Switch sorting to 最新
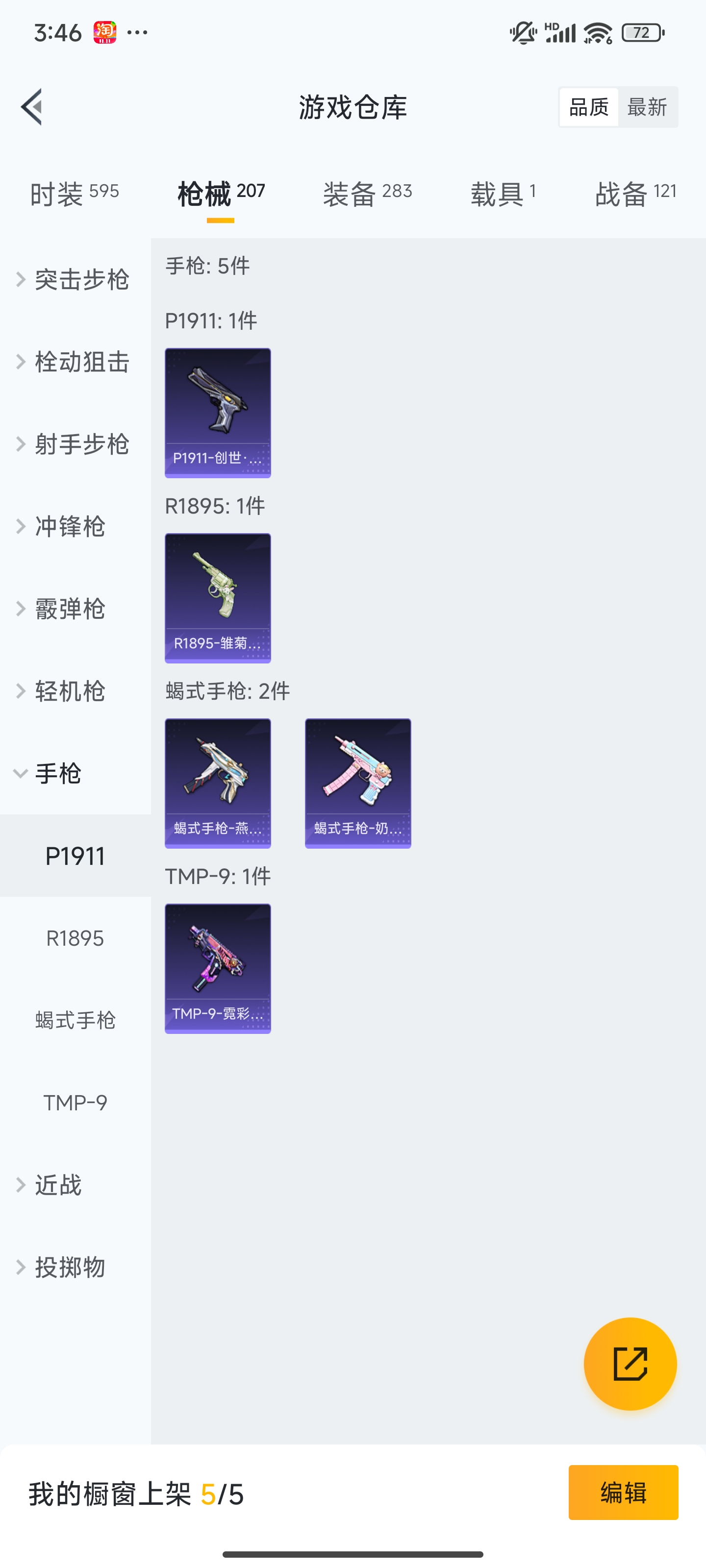This screenshot has height=1568, width=706. point(648,106)
